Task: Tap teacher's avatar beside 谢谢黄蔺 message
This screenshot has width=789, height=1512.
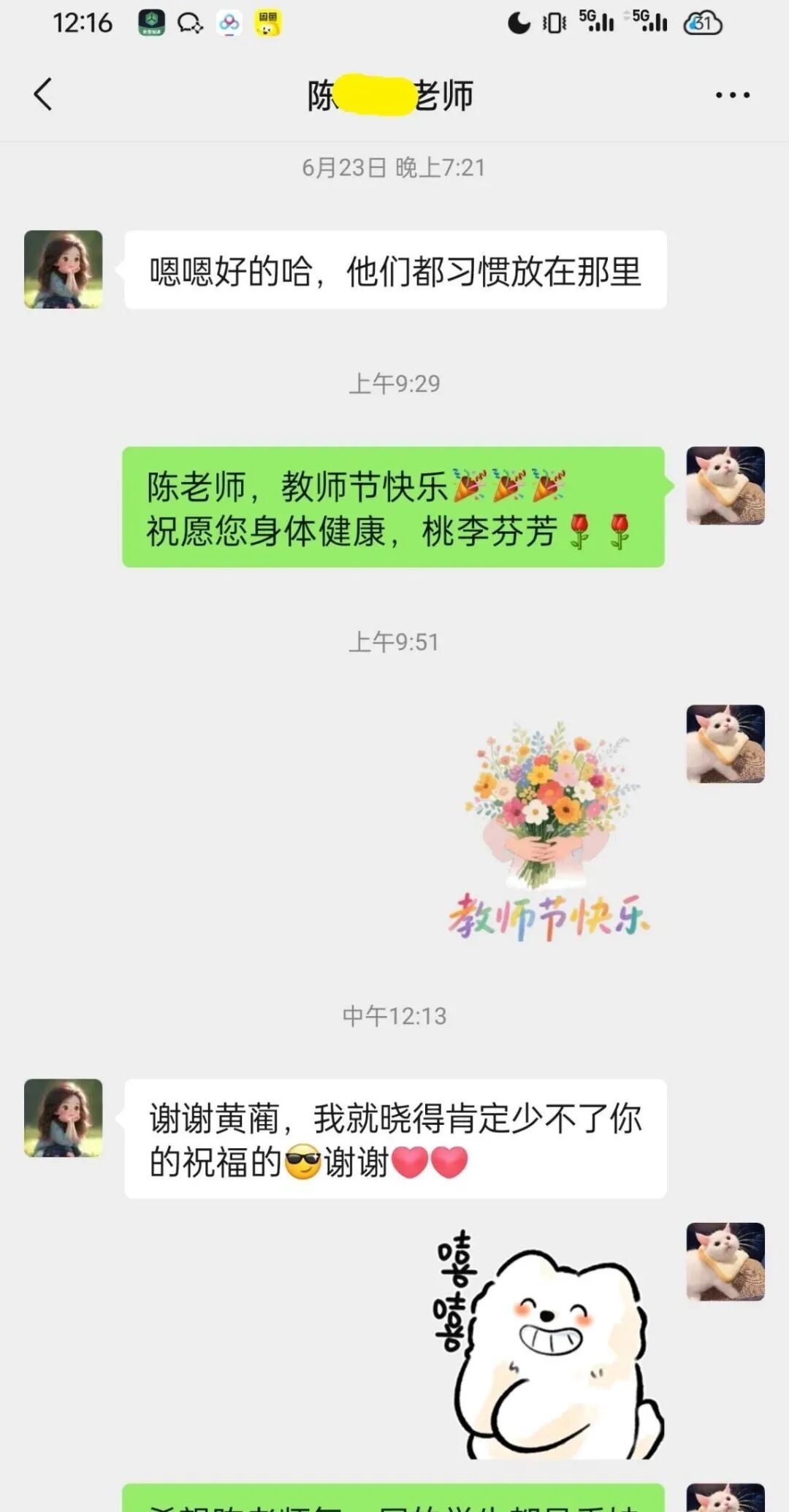Action: 64,1118
